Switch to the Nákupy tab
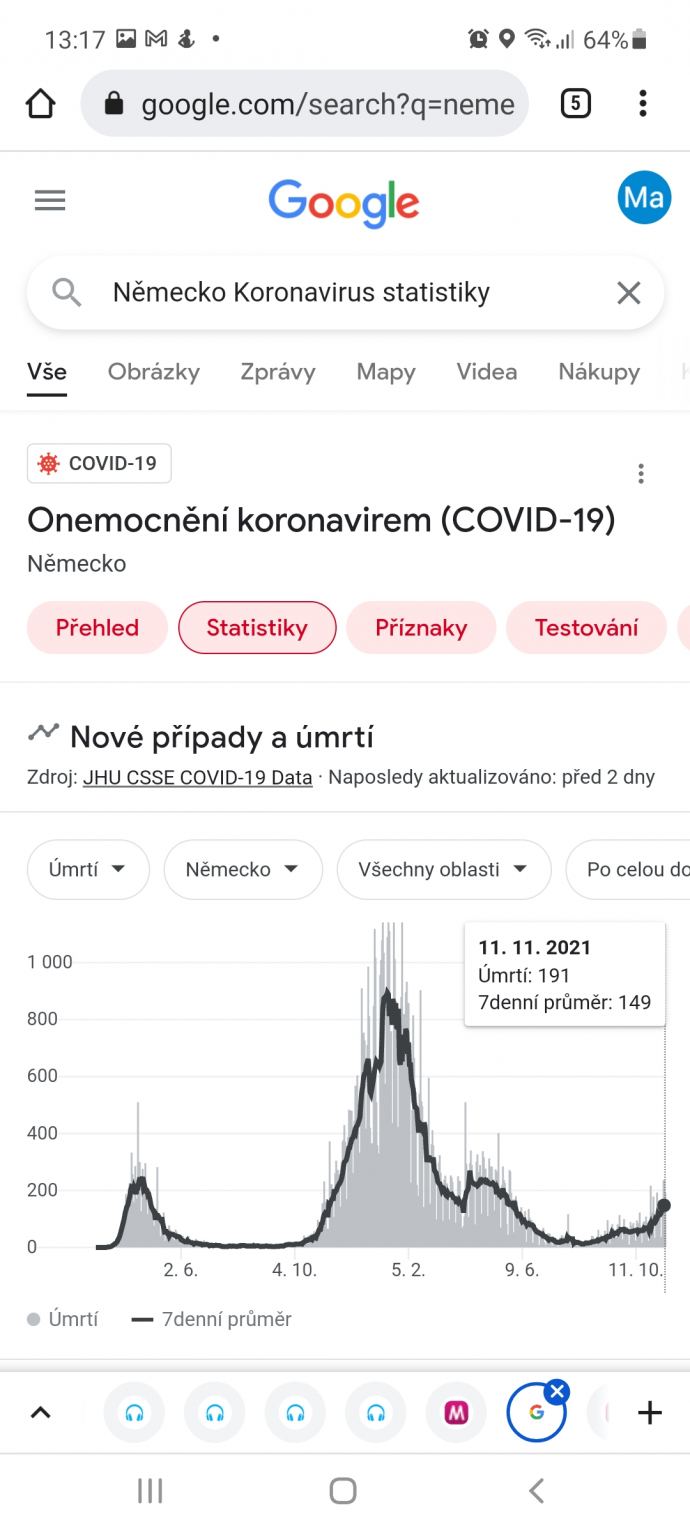Viewport: 690px width, 1533px height. coord(599,372)
